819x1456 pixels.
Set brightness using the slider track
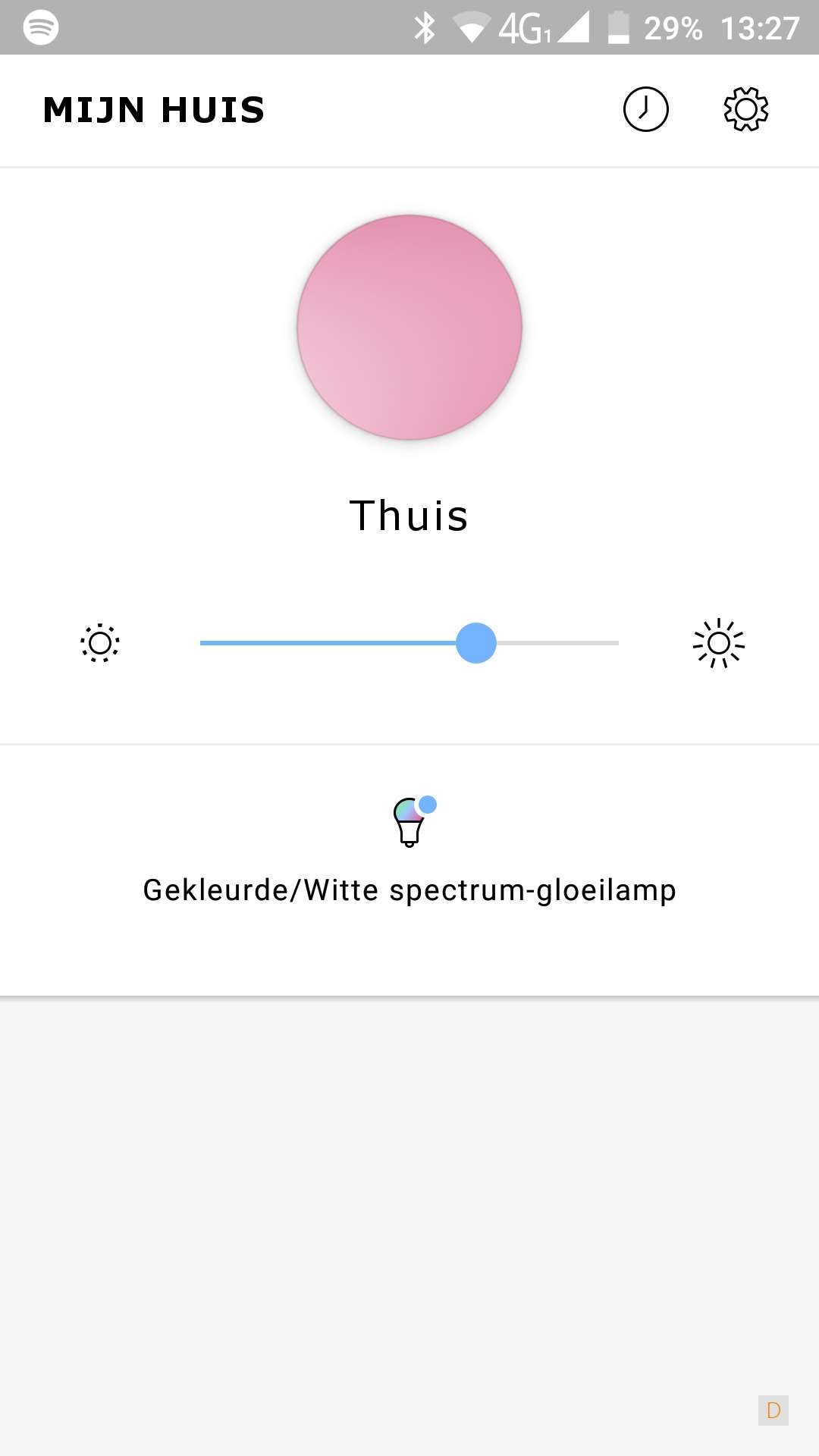tap(409, 643)
